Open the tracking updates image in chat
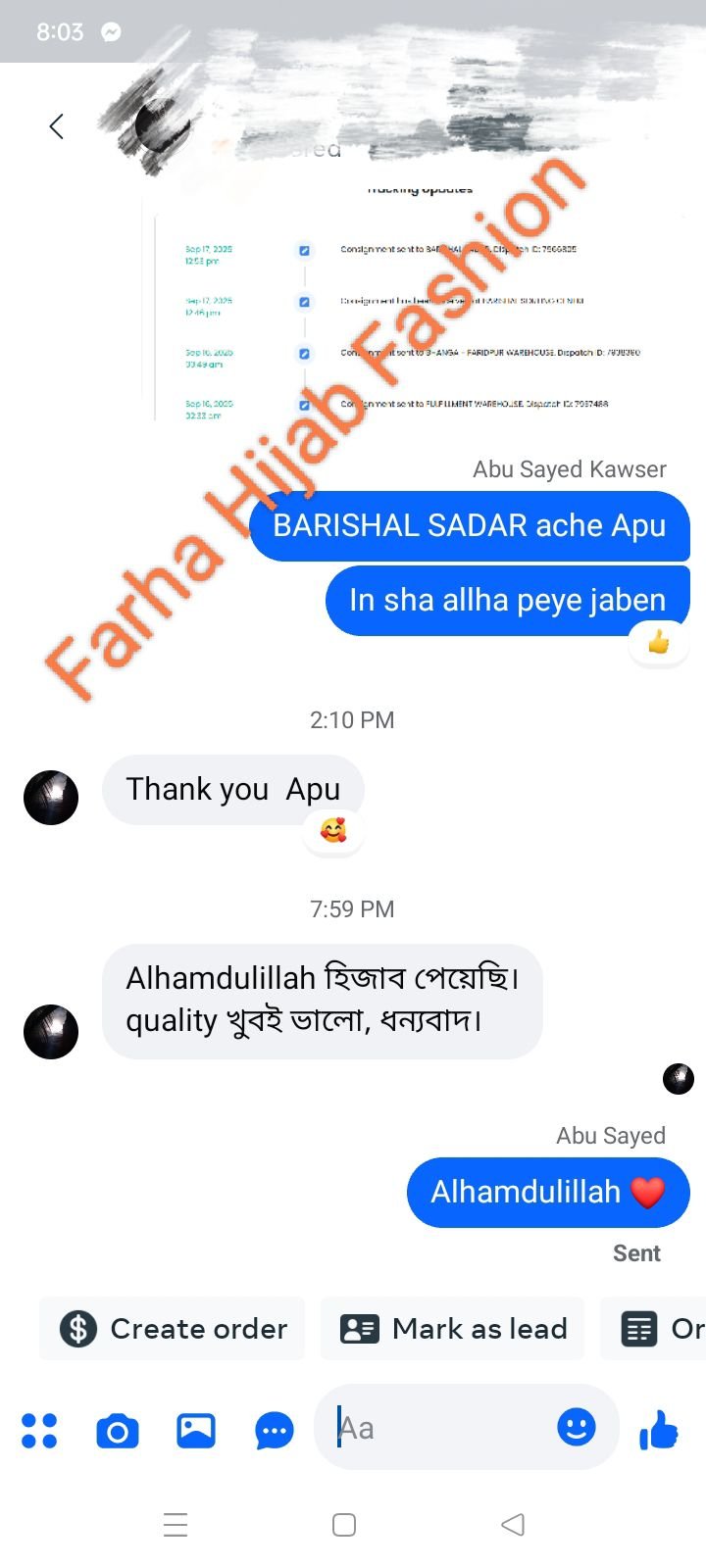706x1568 pixels. (412, 314)
